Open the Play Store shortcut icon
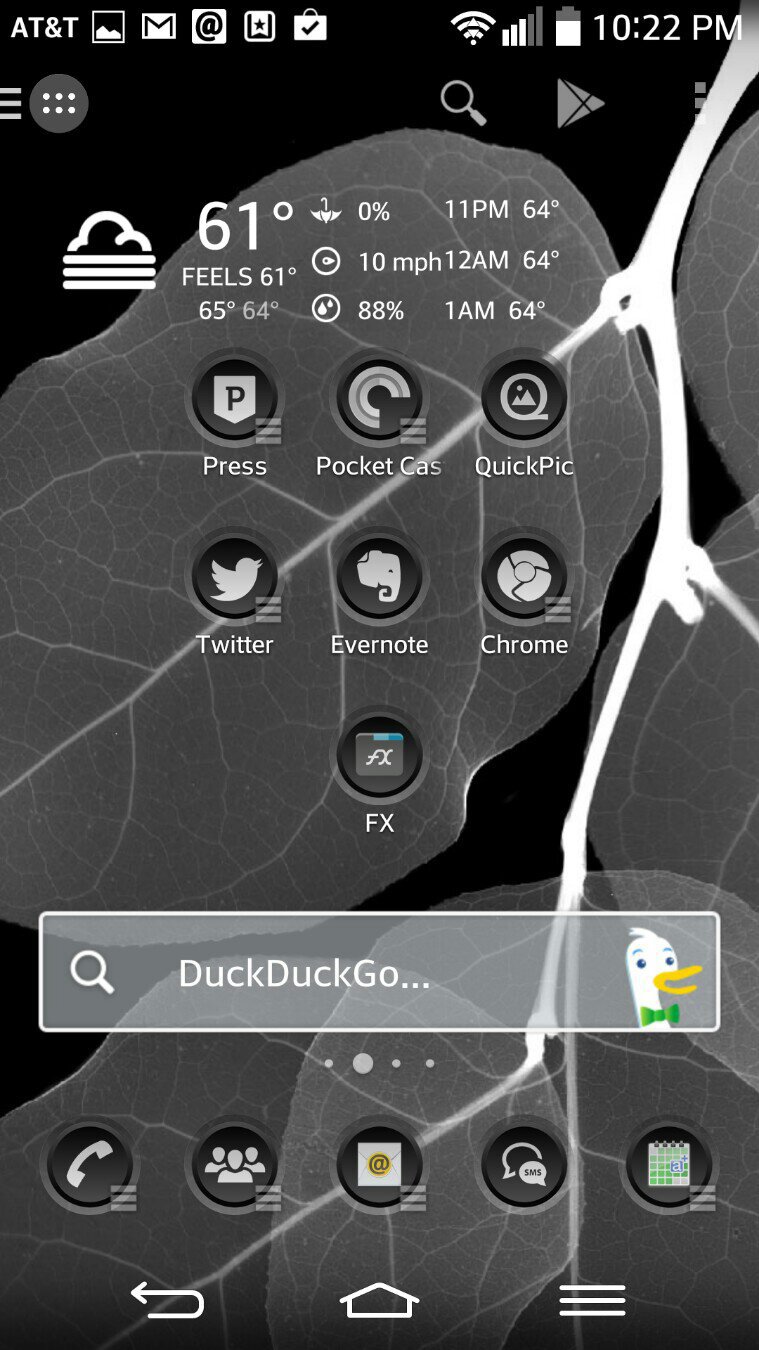Viewport: 759px width, 1350px height. 580,103
